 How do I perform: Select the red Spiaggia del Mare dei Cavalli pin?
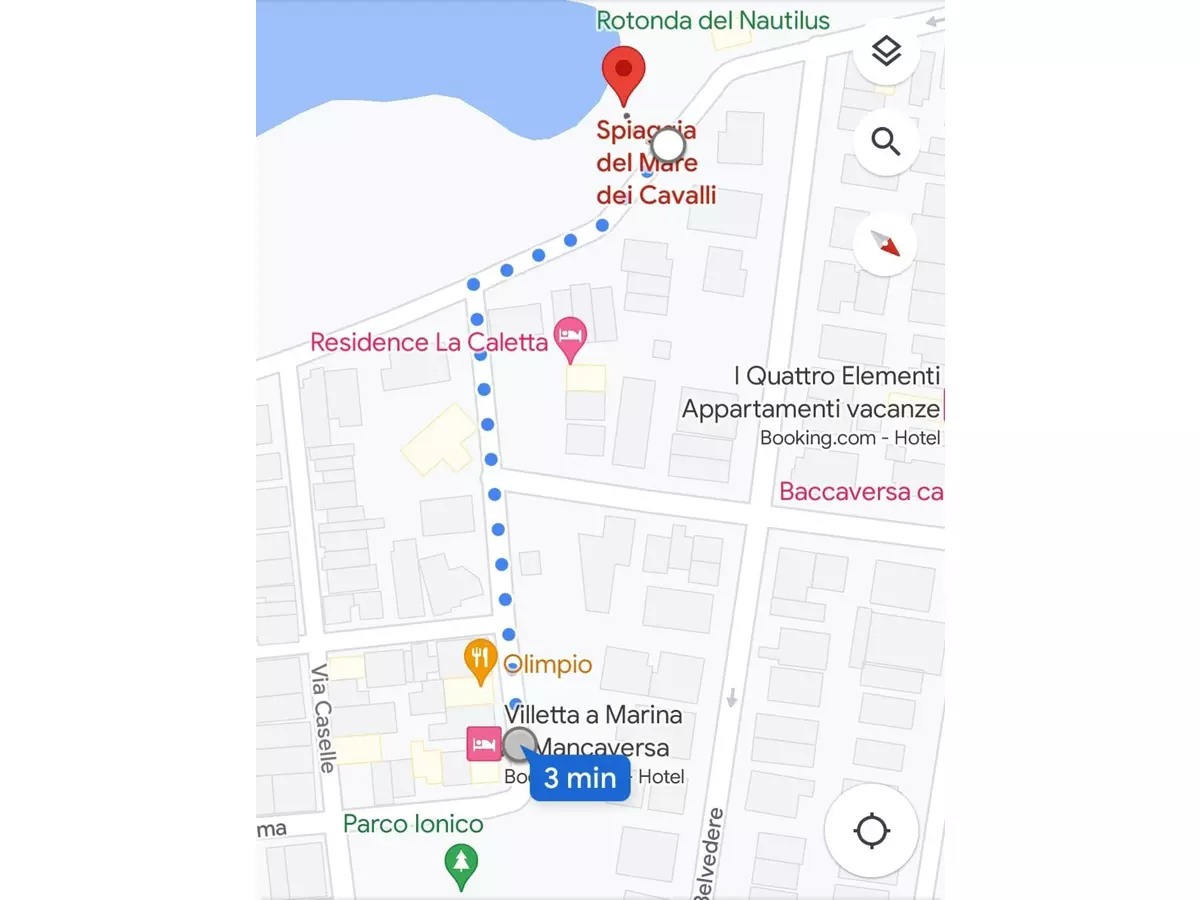624,74
